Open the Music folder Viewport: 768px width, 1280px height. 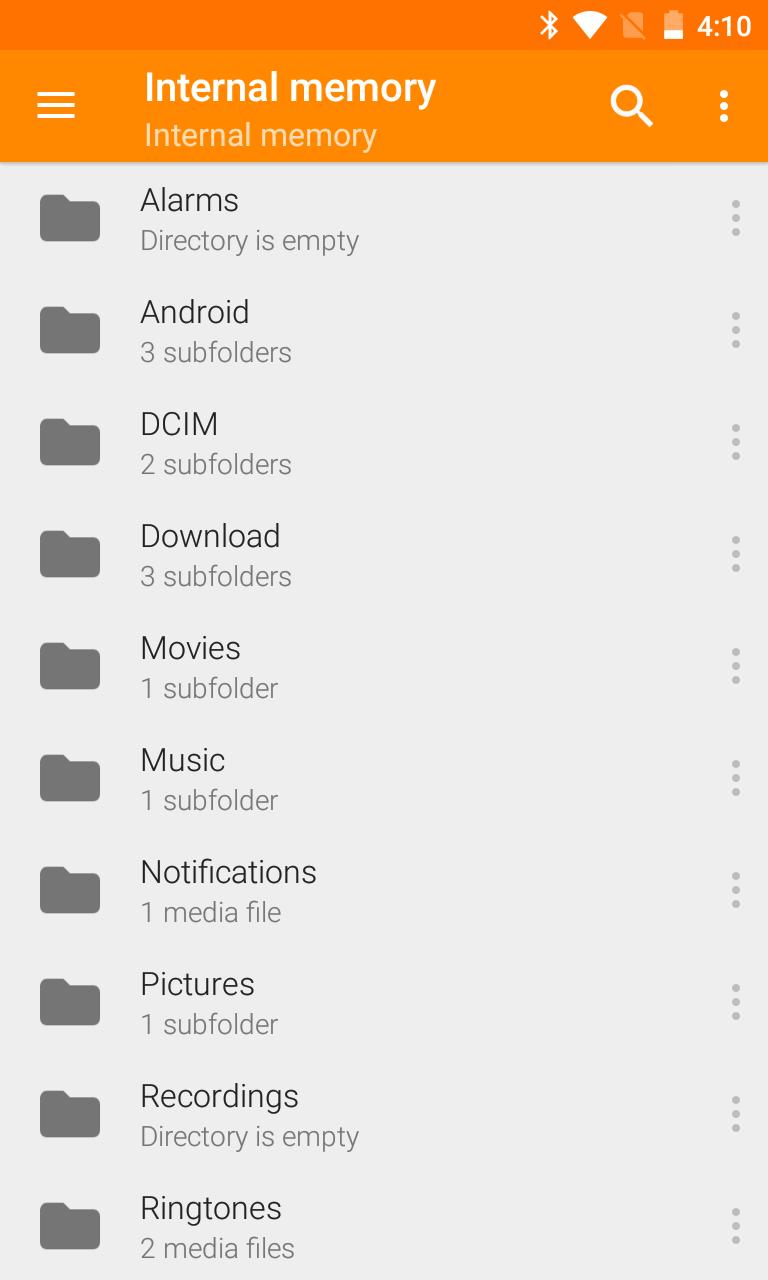pyautogui.click(x=250, y=779)
